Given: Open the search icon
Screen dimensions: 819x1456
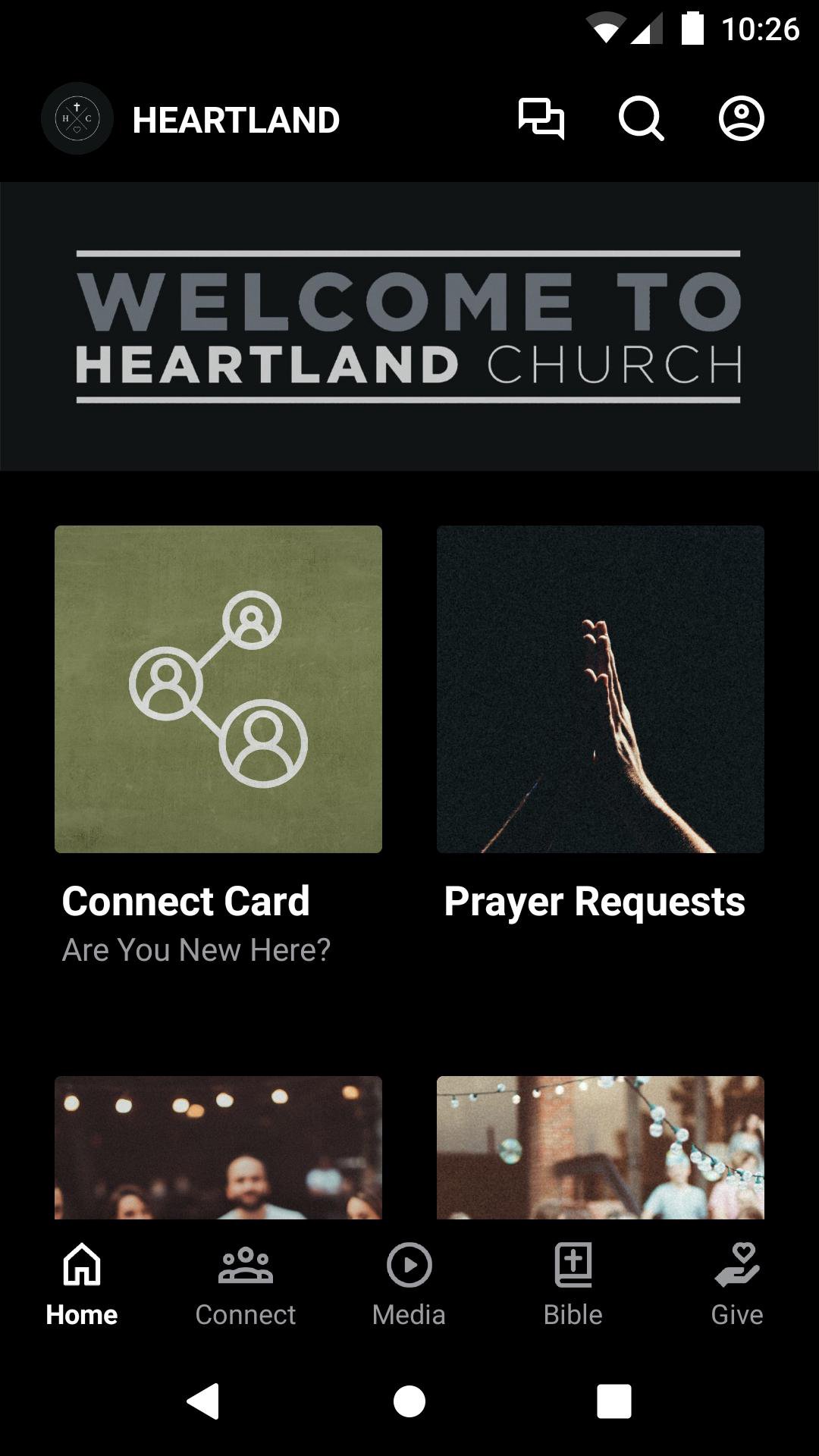Looking at the screenshot, I should 642,119.
